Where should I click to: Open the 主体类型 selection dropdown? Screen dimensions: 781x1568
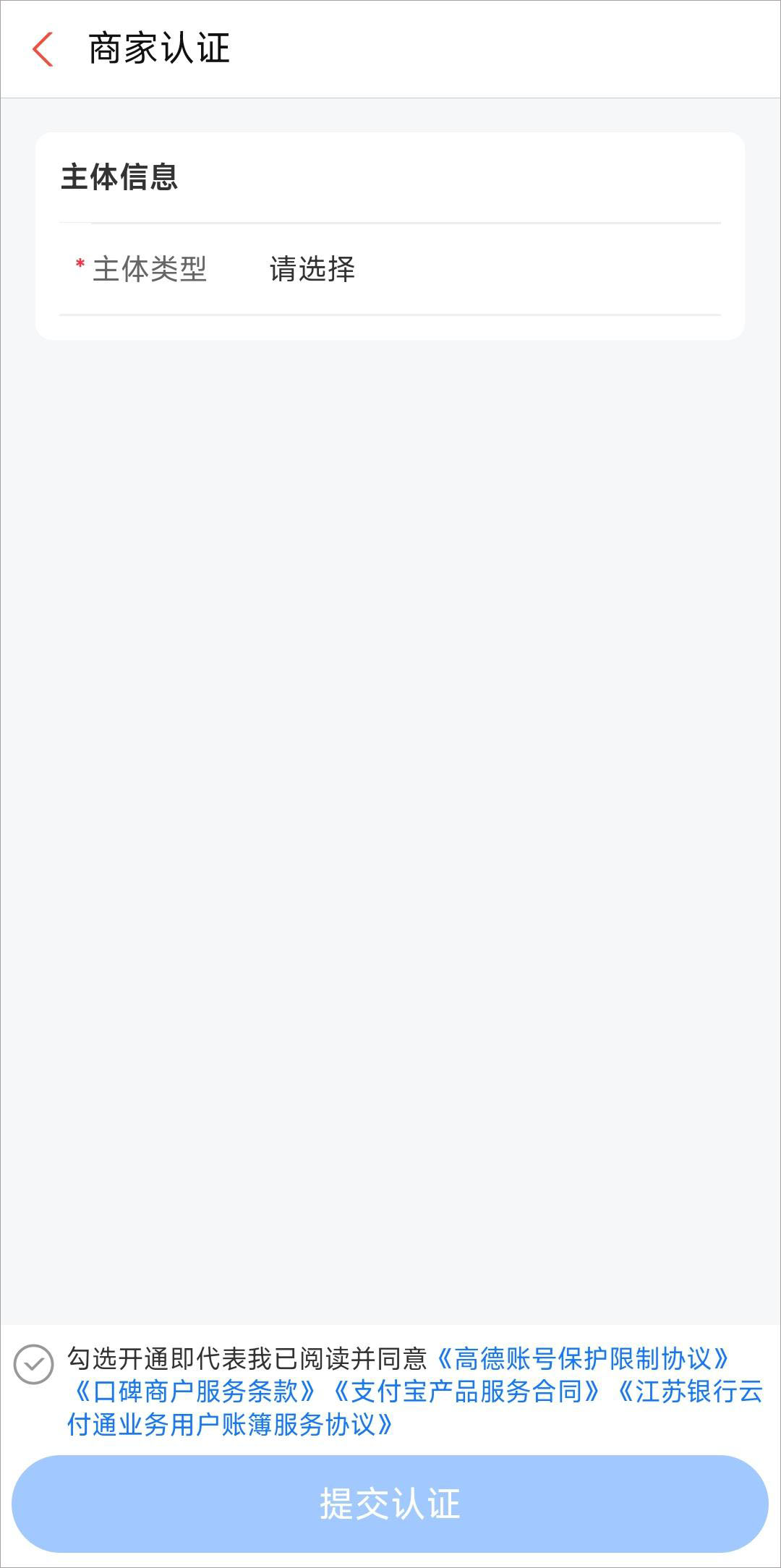[390, 269]
